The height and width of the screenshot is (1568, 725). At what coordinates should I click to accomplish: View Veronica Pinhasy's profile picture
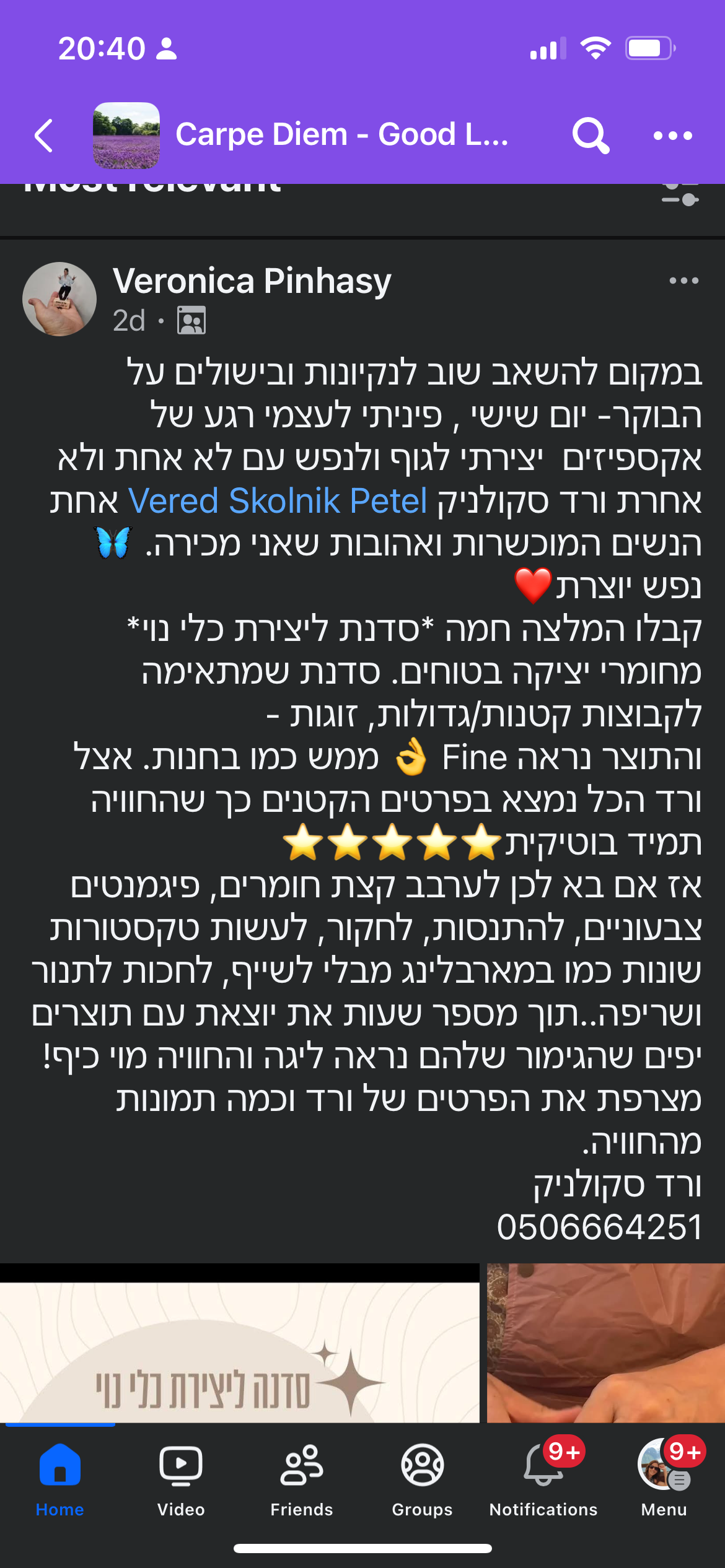[59, 299]
